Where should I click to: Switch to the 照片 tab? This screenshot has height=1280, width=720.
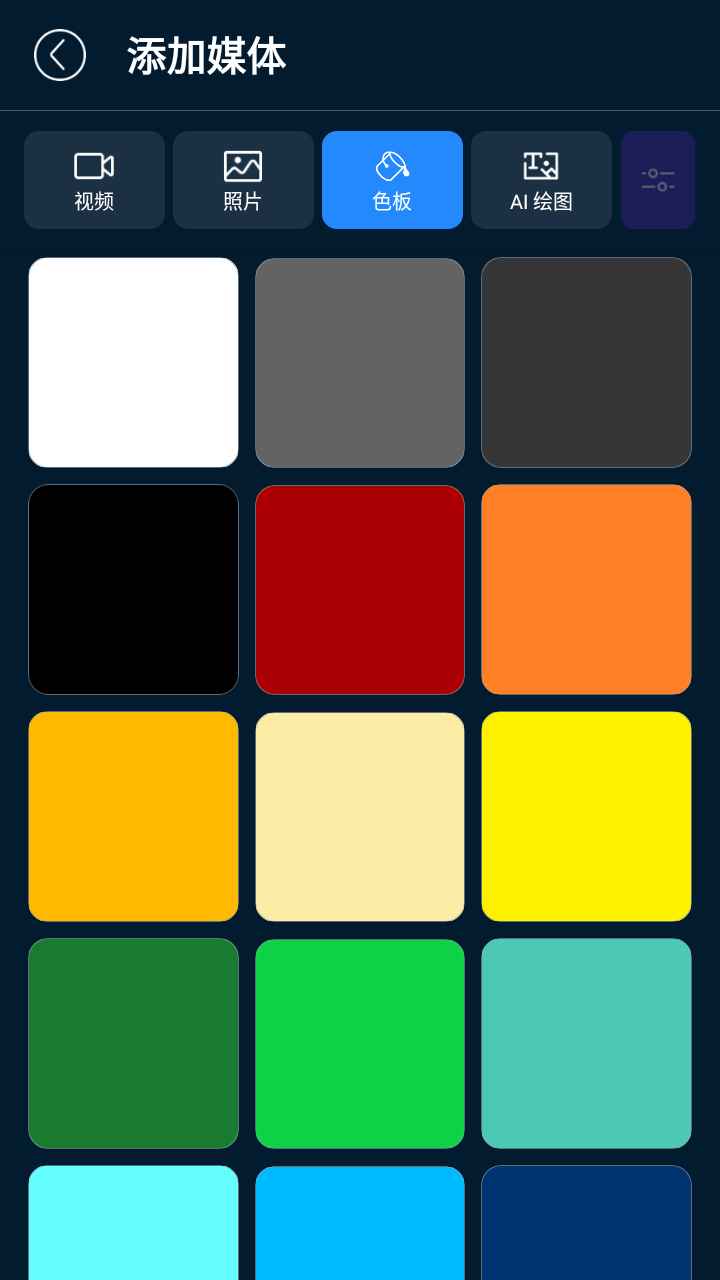tap(243, 180)
